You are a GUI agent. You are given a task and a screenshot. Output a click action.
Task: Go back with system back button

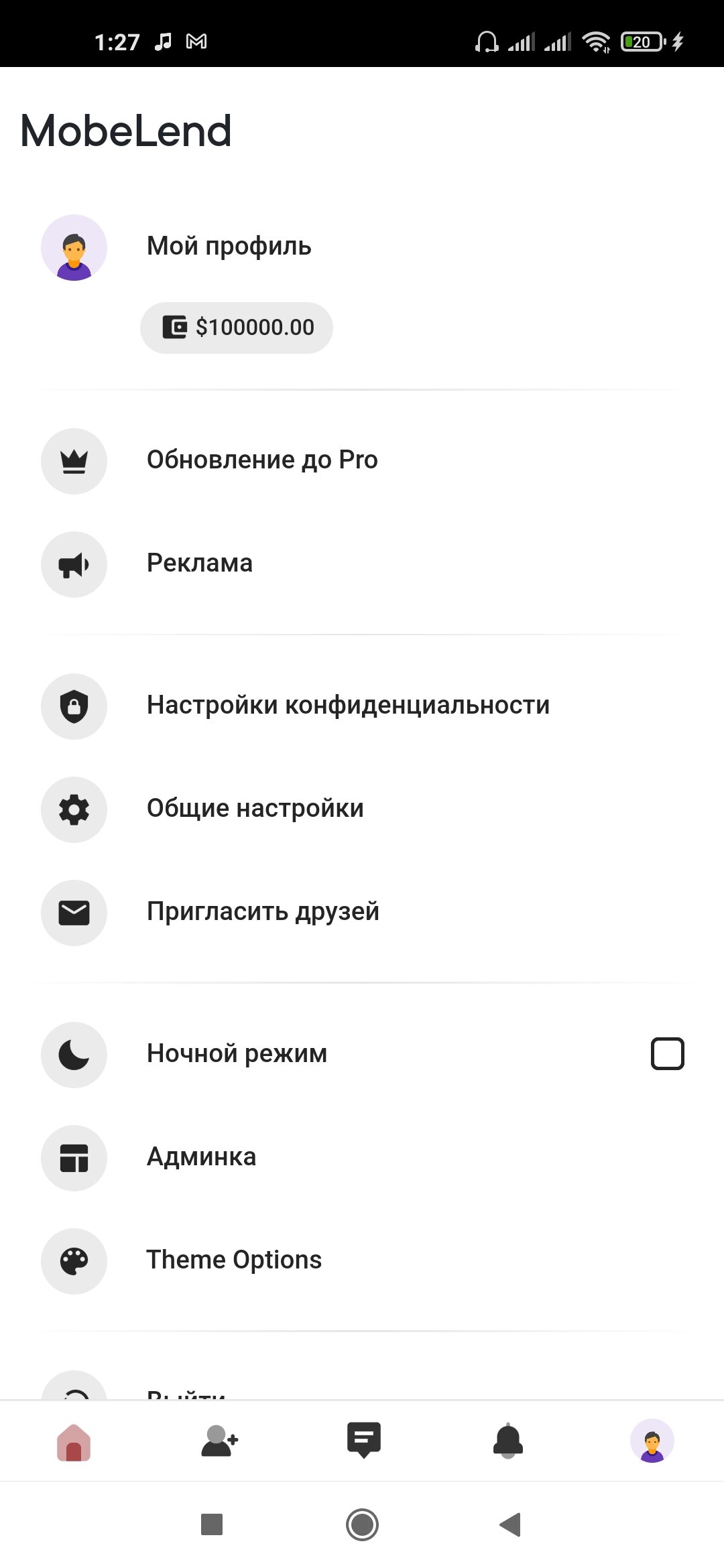click(x=511, y=1524)
